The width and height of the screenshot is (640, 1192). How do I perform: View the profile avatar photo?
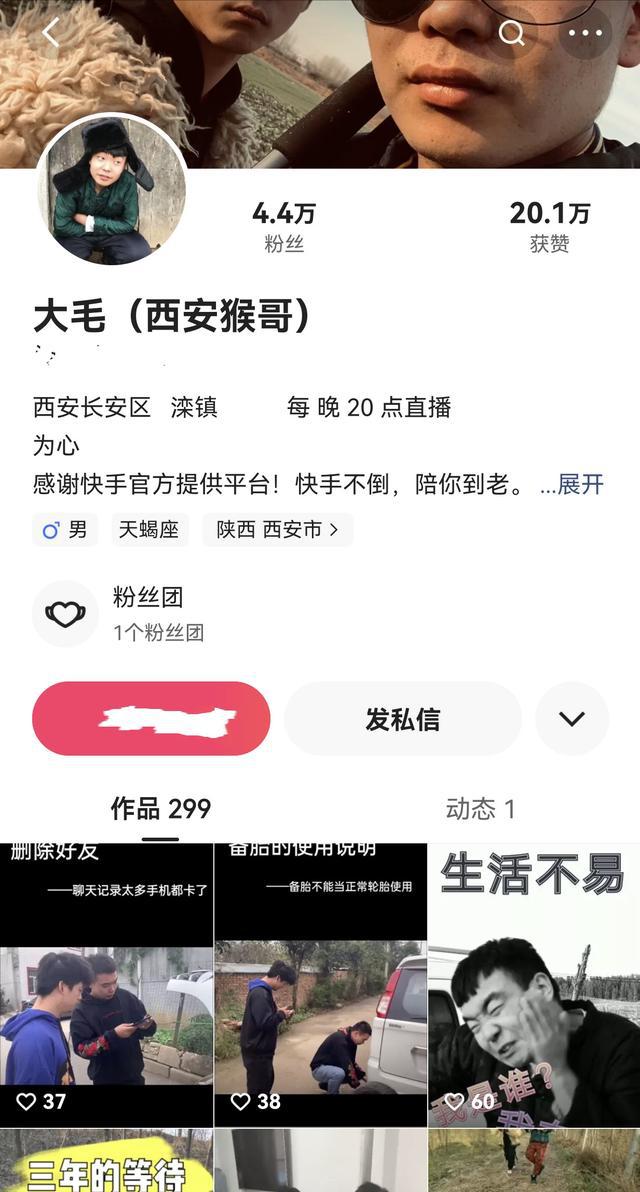pyautogui.click(x=112, y=189)
